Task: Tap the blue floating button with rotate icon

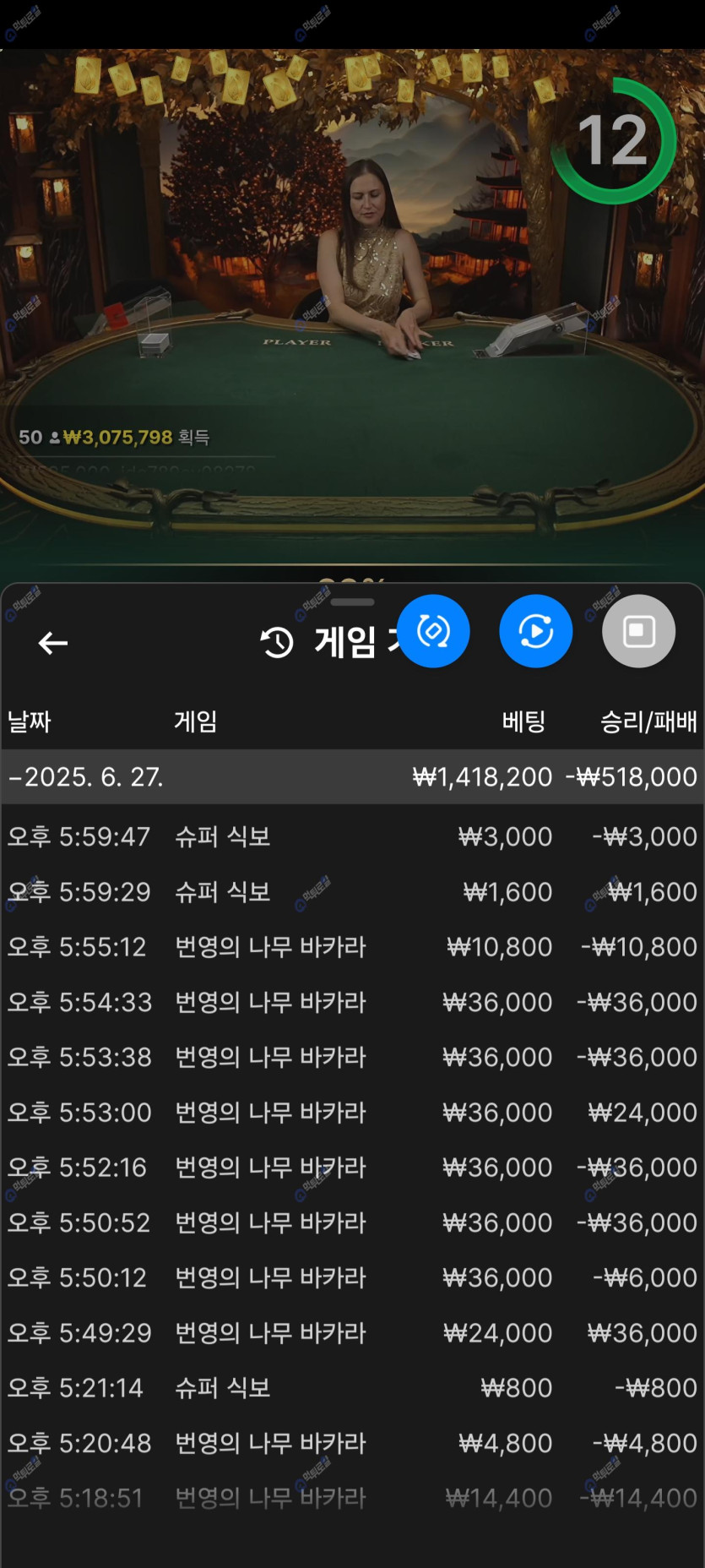Action: [x=433, y=631]
